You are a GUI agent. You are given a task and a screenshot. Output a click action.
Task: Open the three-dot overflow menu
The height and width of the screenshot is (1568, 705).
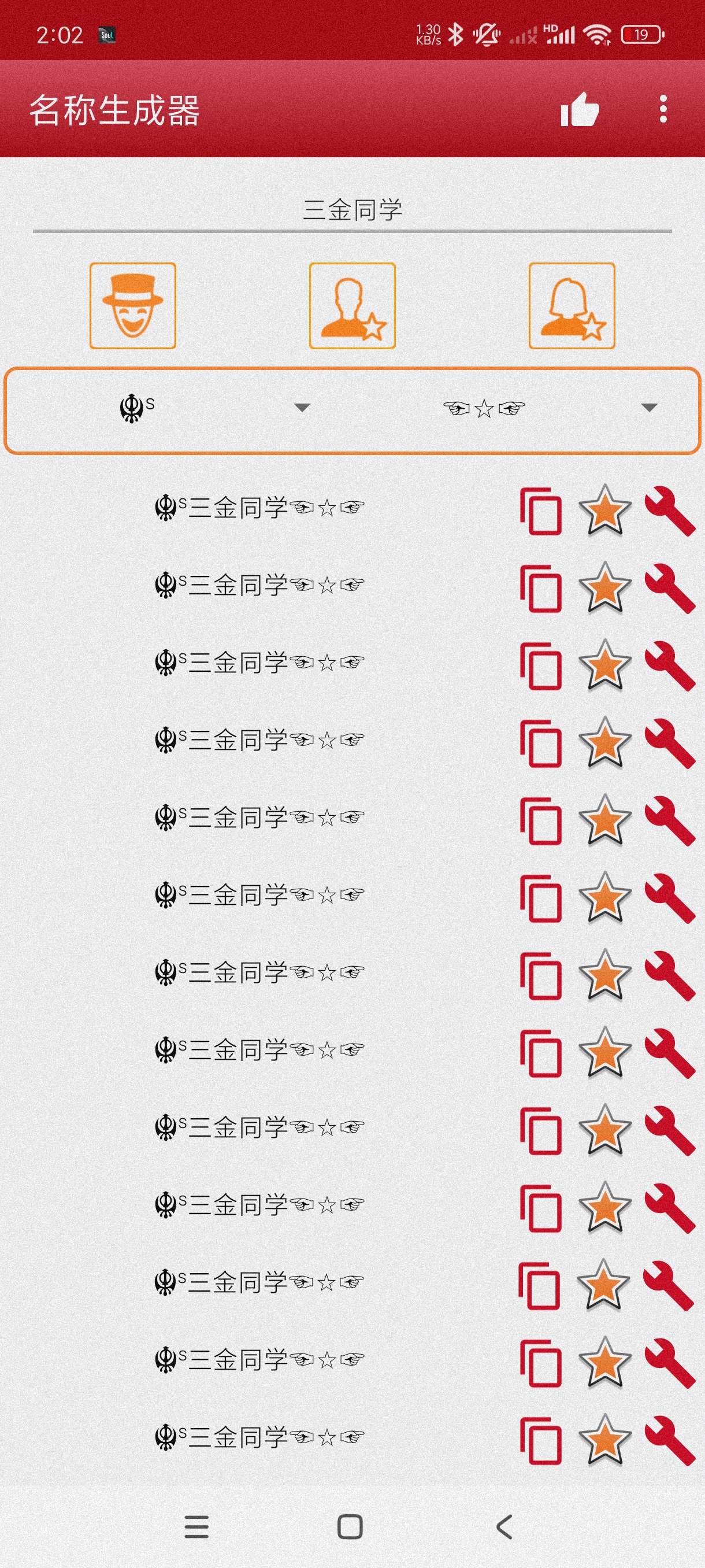coord(662,110)
